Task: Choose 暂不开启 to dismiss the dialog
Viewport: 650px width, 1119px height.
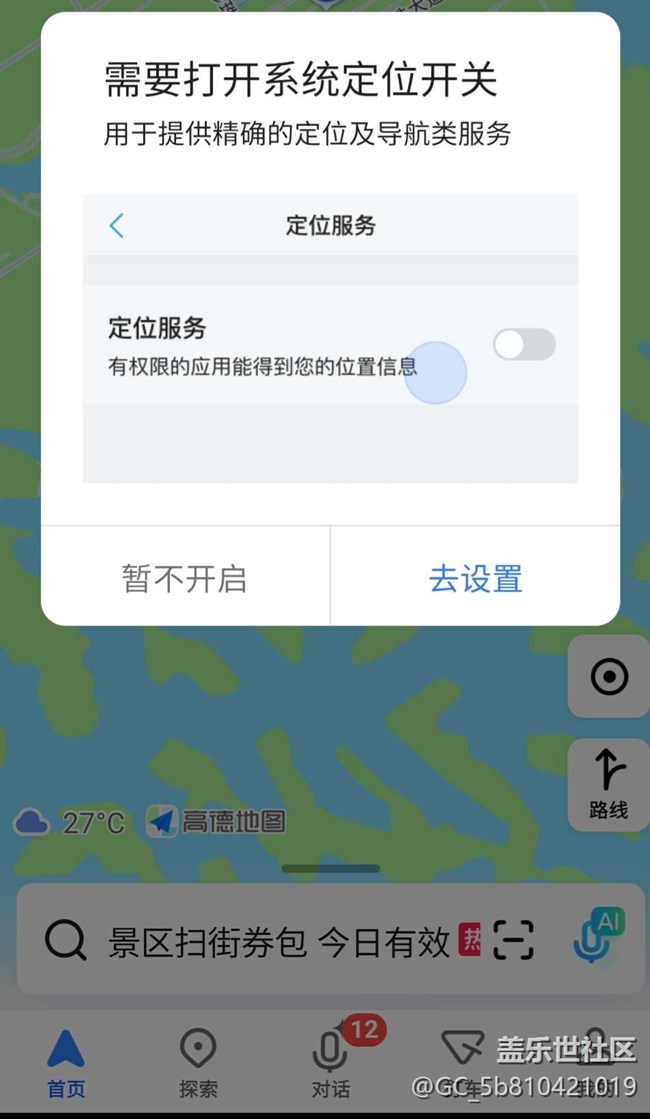Action: [x=185, y=578]
